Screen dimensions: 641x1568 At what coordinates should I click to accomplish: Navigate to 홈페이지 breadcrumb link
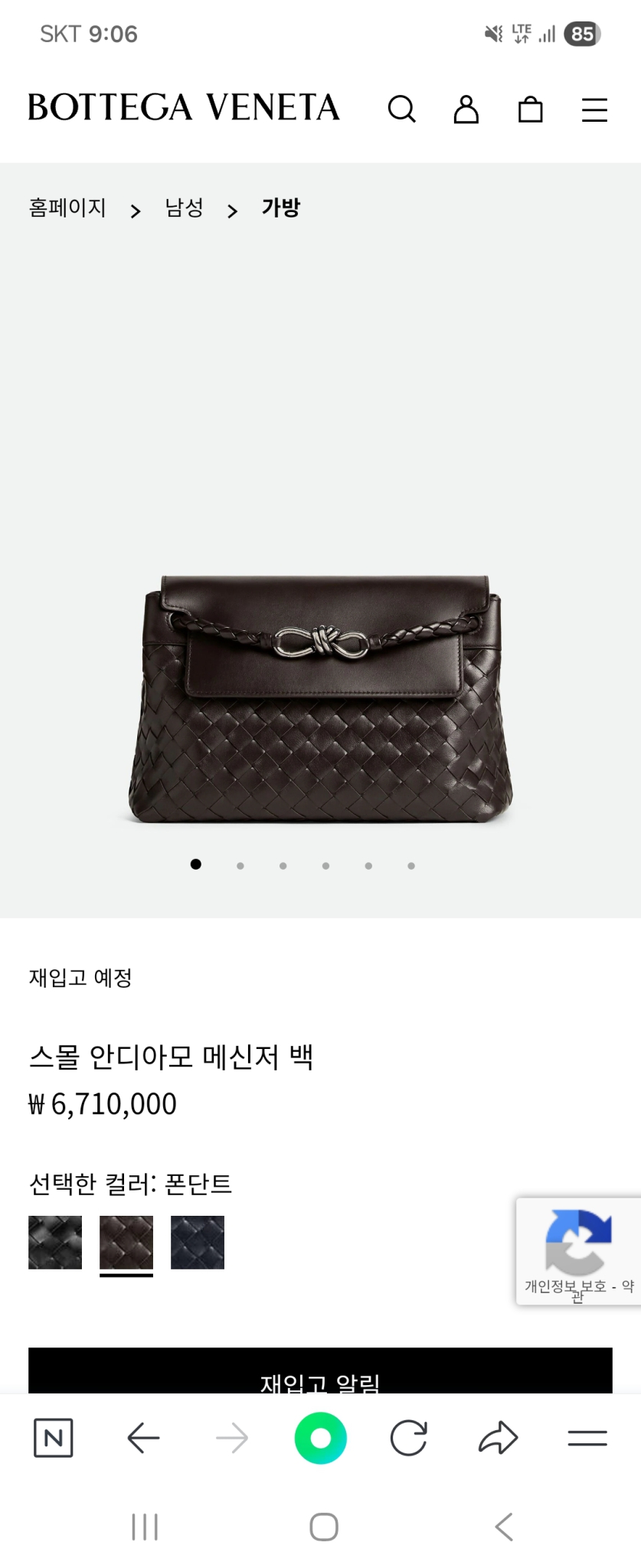click(67, 207)
